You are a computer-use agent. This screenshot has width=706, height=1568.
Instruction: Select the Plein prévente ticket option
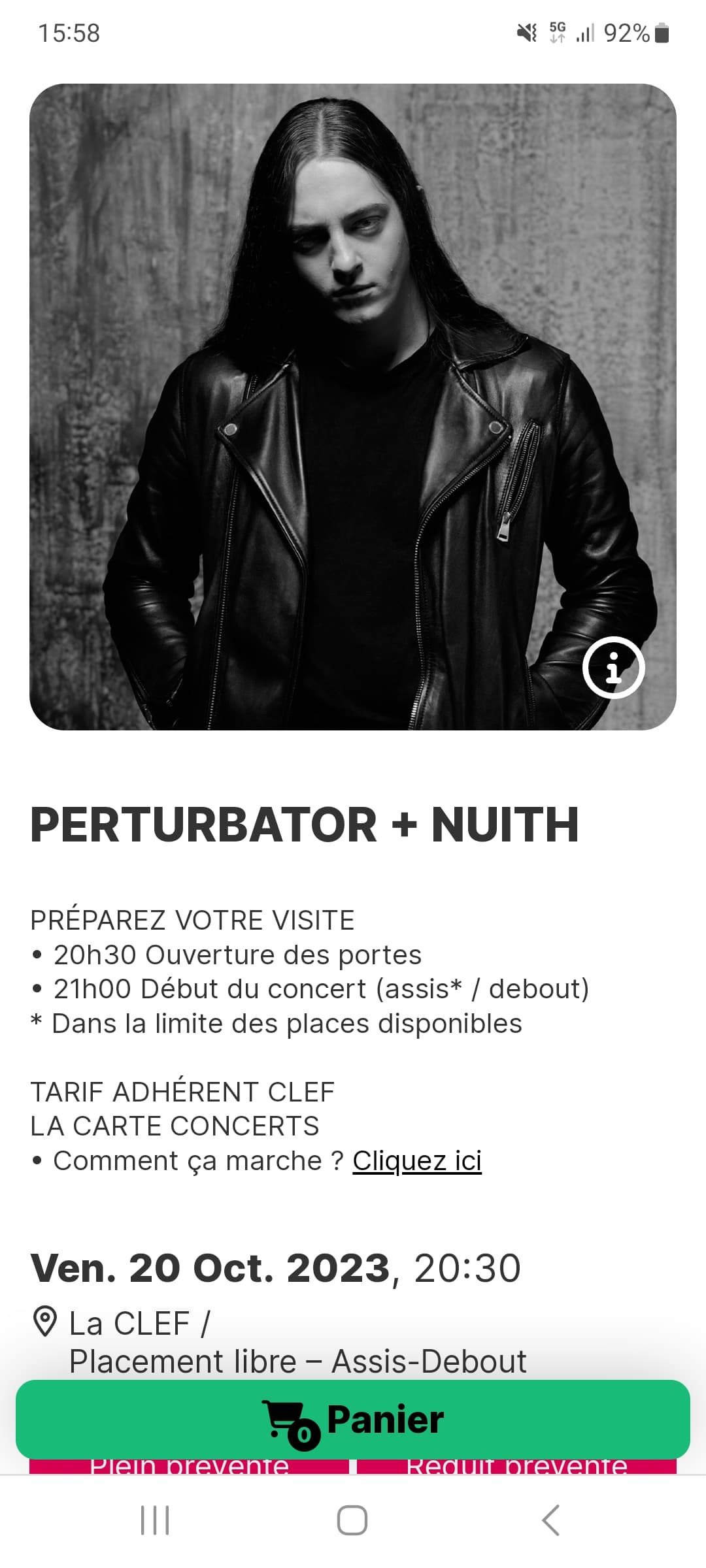pos(189,1467)
